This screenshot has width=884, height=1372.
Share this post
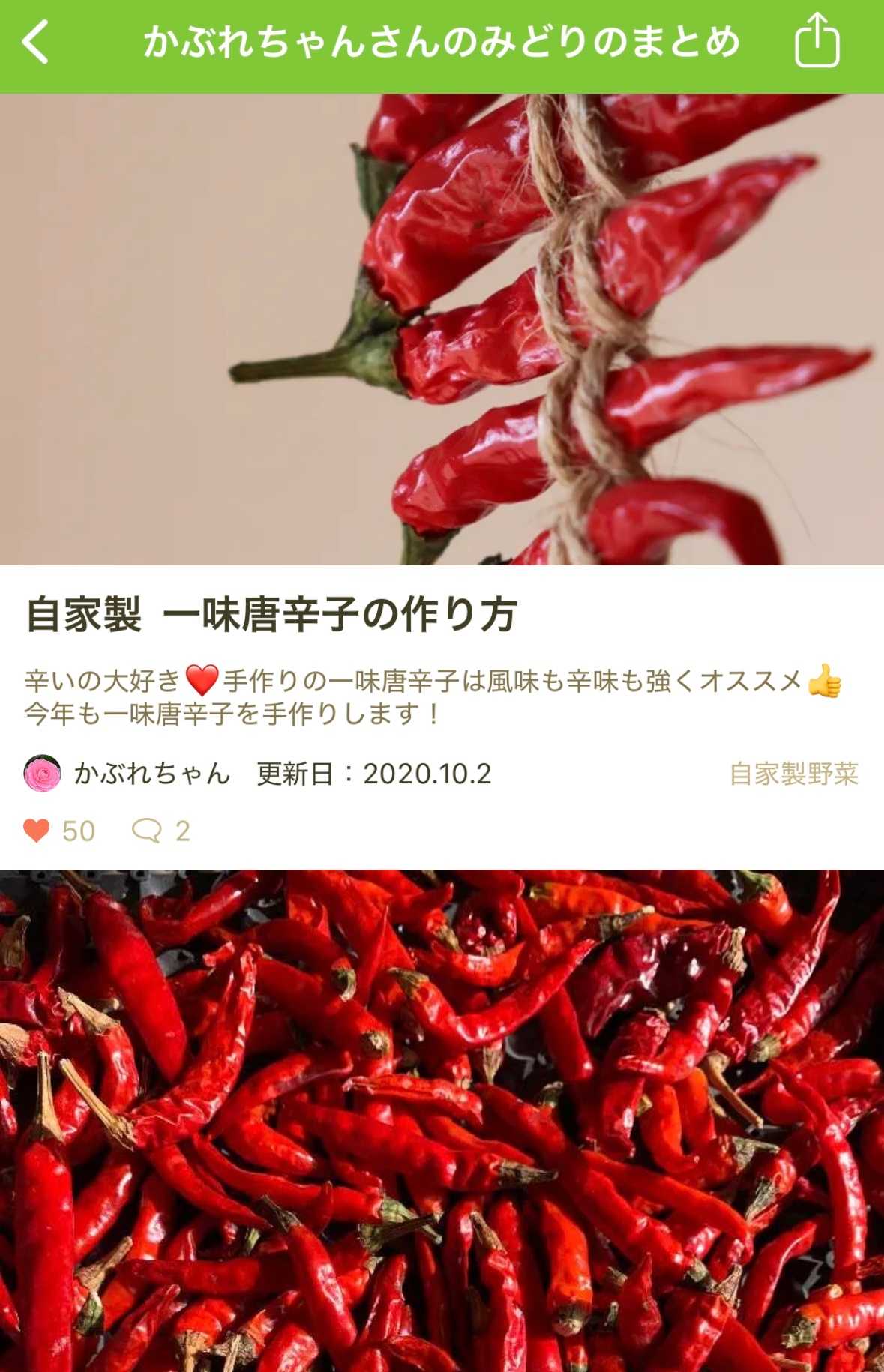tap(817, 41)
